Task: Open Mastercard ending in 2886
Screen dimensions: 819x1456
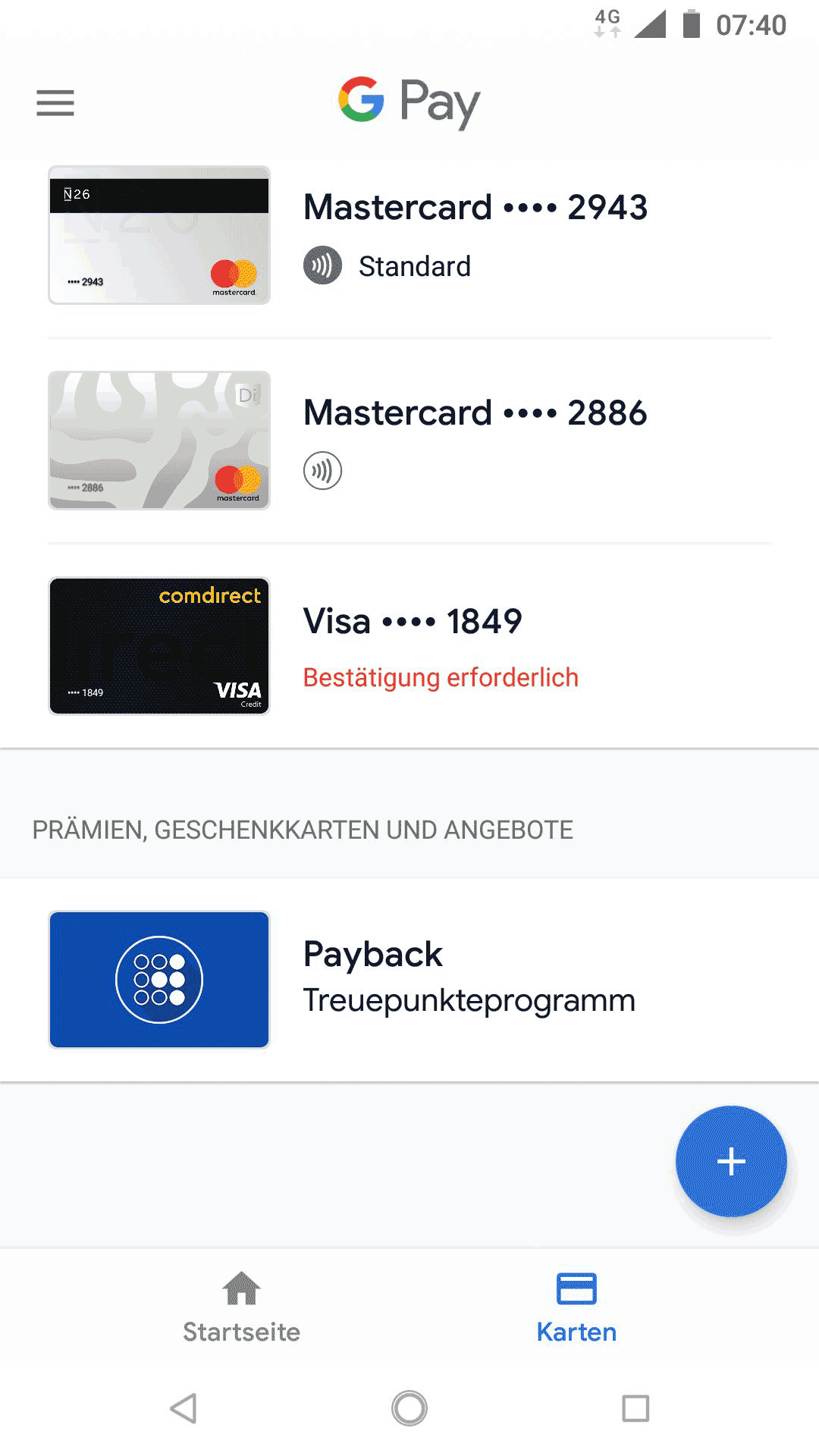Action: (x=409, y=441)
